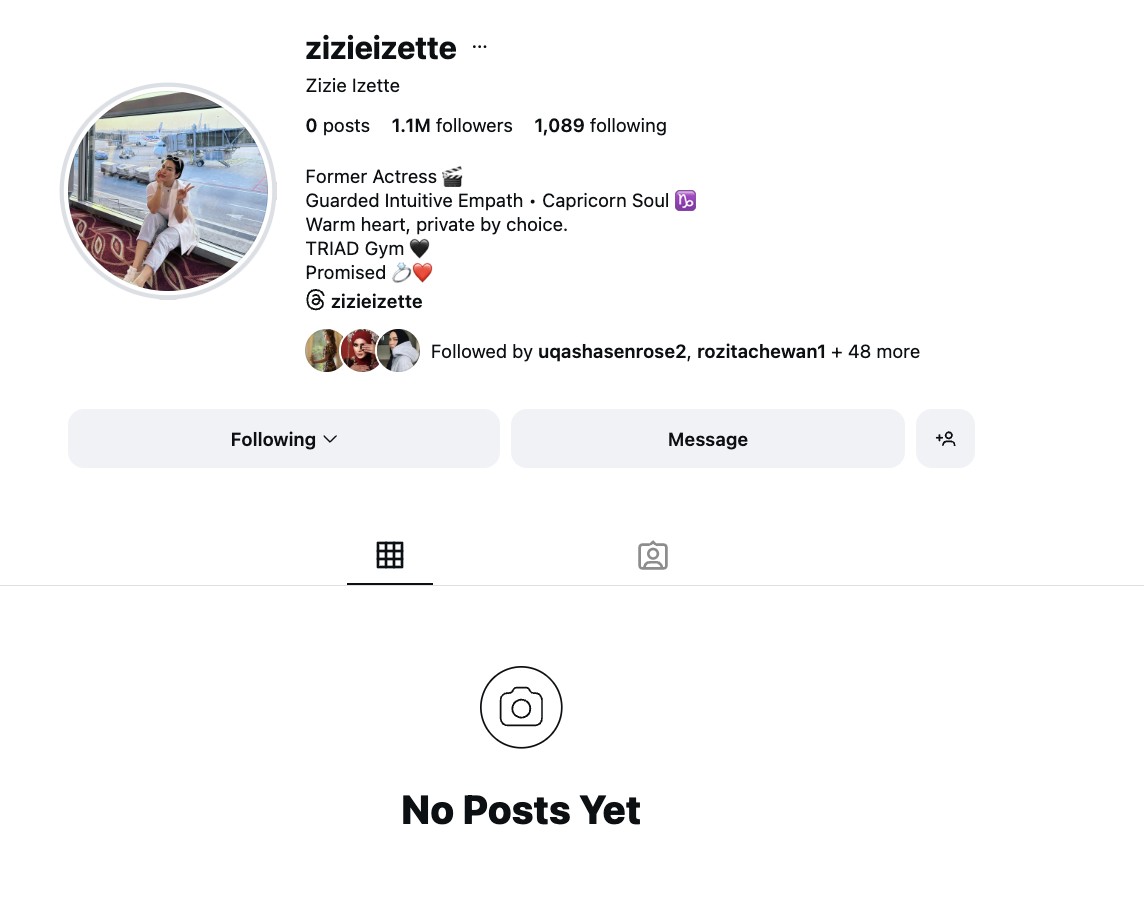Switch to the posts grid tab
The image size is (1144, 898).
(x=390, y=556)
